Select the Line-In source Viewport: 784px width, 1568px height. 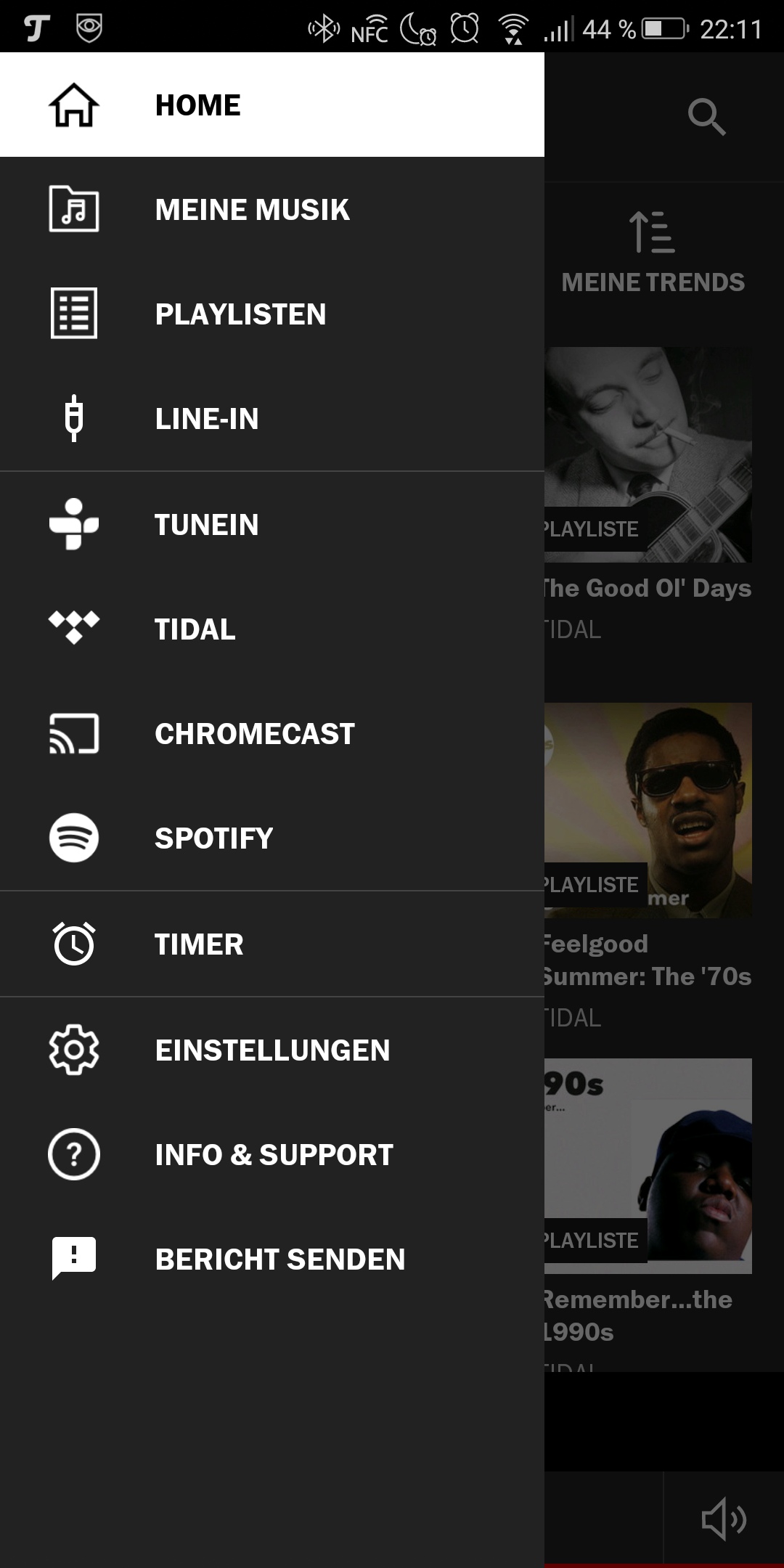(x=206, y=420)
